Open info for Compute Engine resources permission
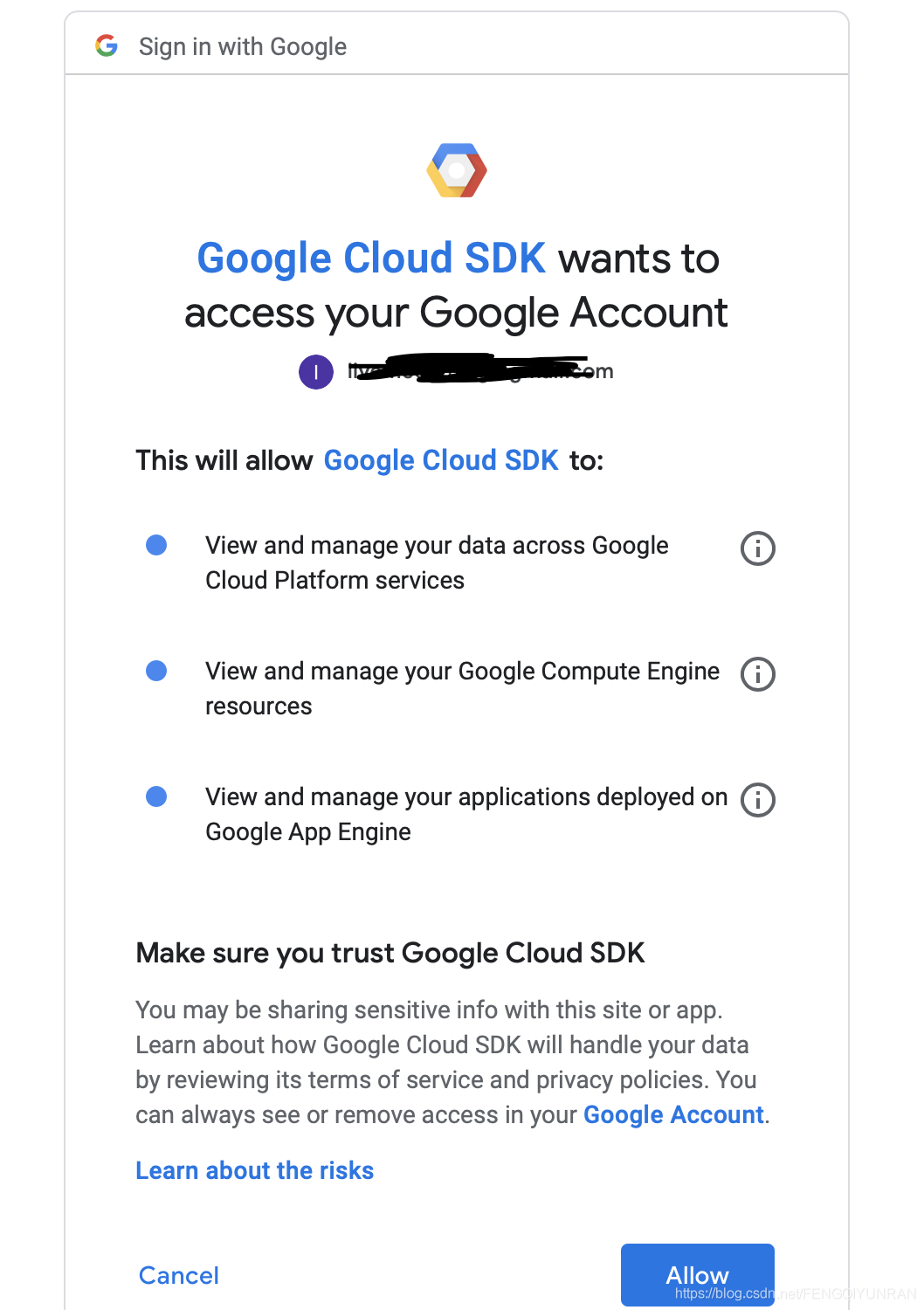Screen dimensions: 924x1310 click(757, 673)
